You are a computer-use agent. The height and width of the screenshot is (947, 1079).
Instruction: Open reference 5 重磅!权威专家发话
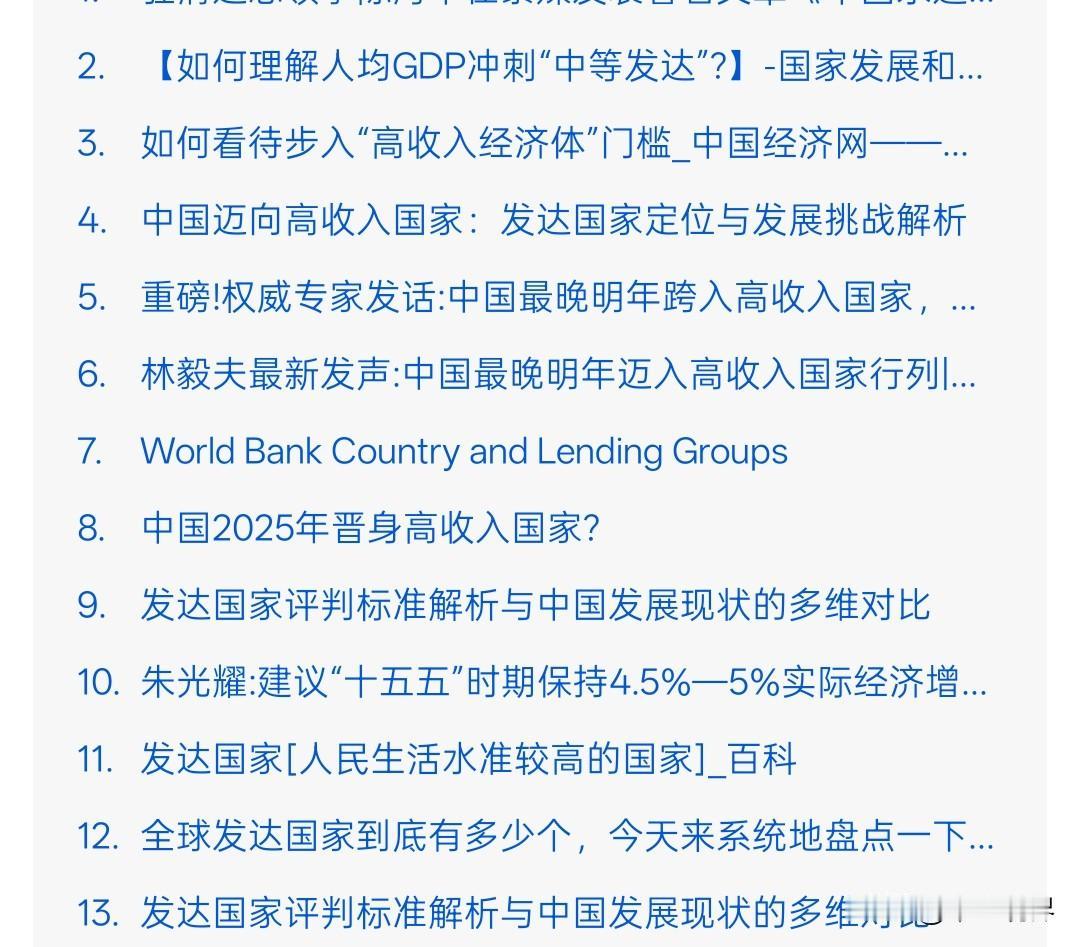click(557, 297)
